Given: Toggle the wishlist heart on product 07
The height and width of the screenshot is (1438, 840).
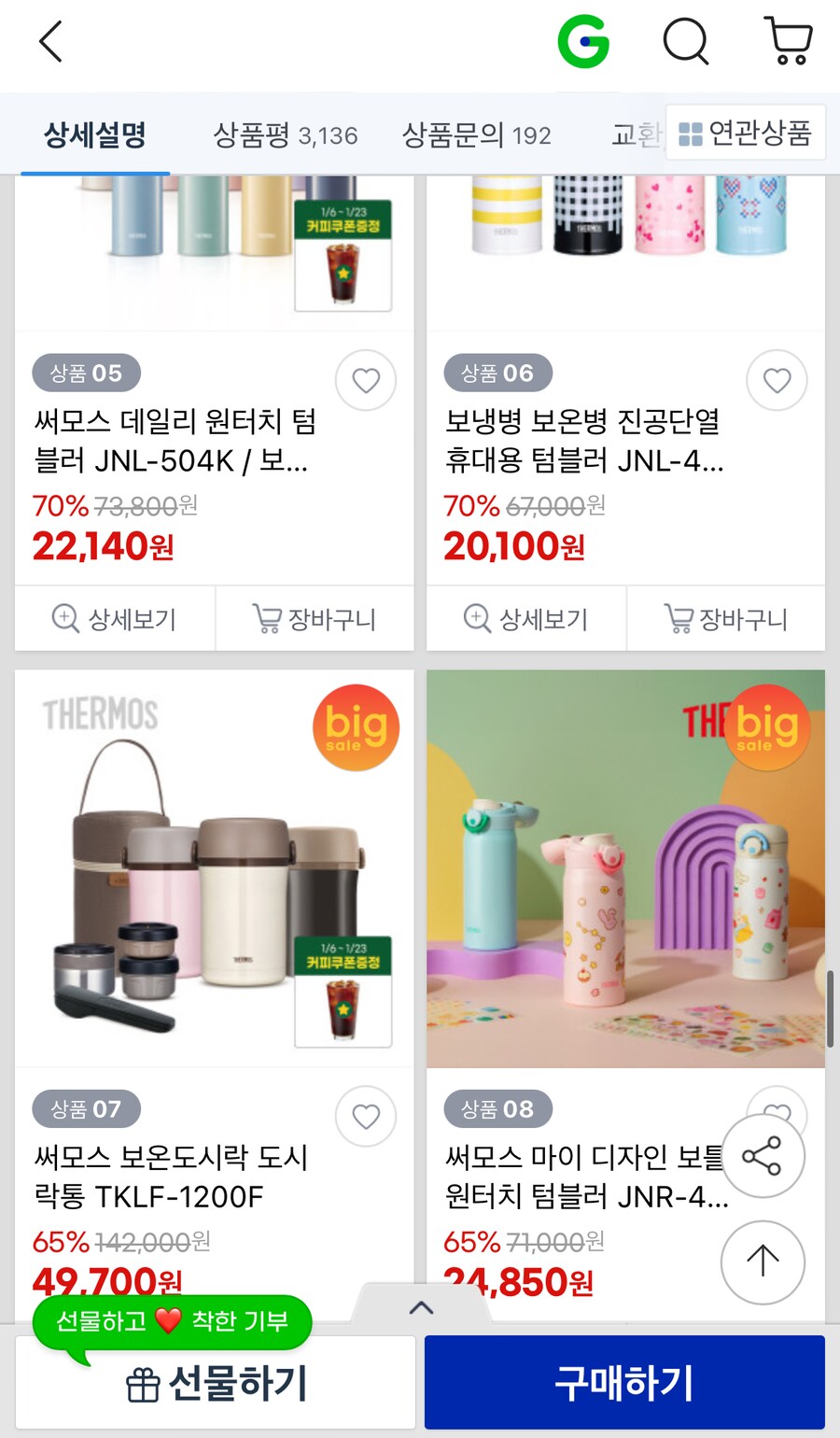Looking at the screenshot, I should click(x=366, y=1116).
